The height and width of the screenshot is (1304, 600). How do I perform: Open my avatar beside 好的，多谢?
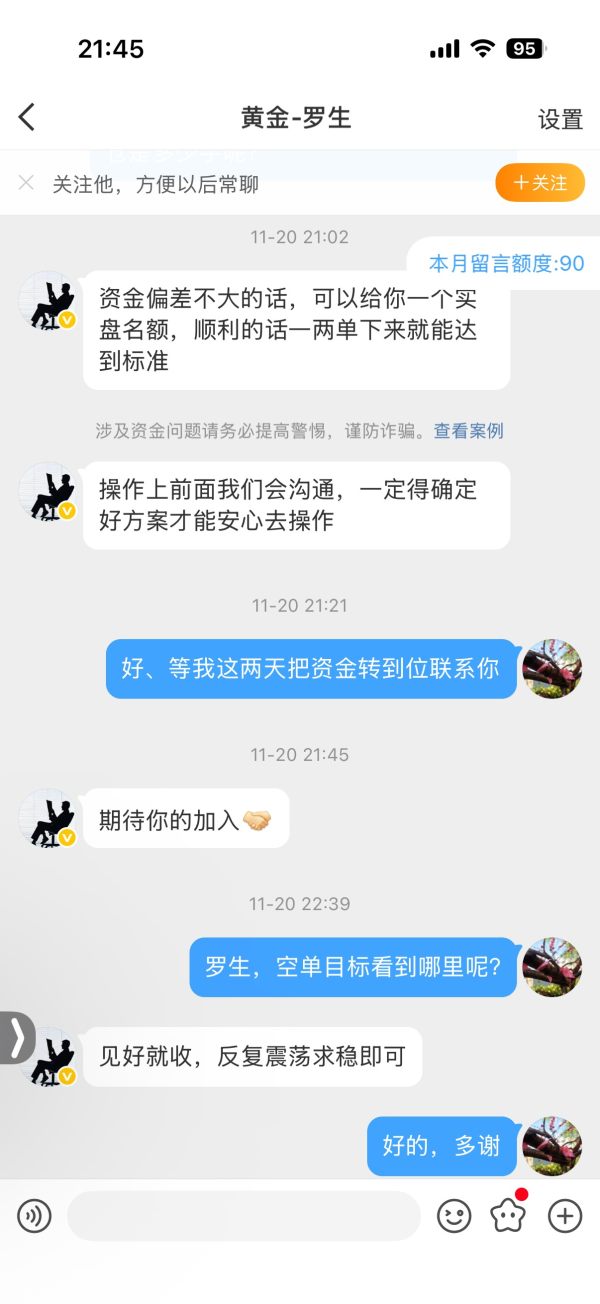[x=552, y=1146]
